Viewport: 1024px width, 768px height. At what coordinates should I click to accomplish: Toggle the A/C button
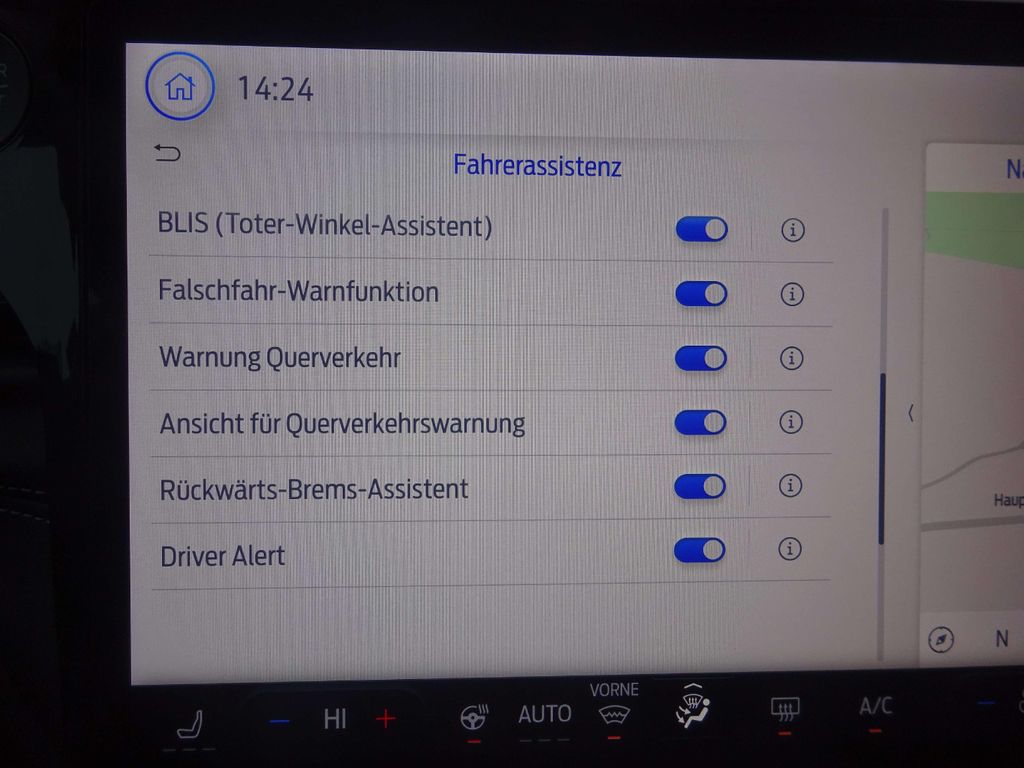[876, 706]
